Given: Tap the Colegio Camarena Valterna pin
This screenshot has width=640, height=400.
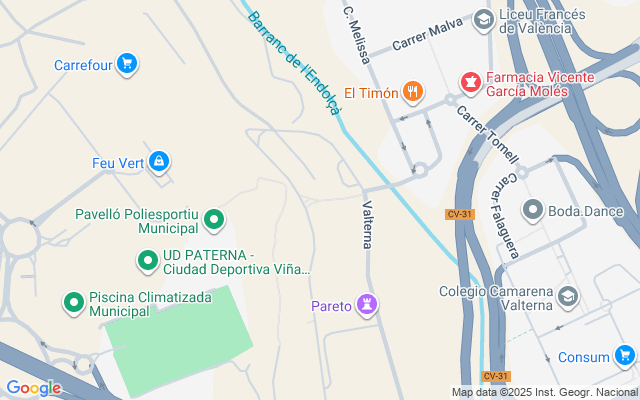Looking at the screenshot, I should tap(569, 296).
